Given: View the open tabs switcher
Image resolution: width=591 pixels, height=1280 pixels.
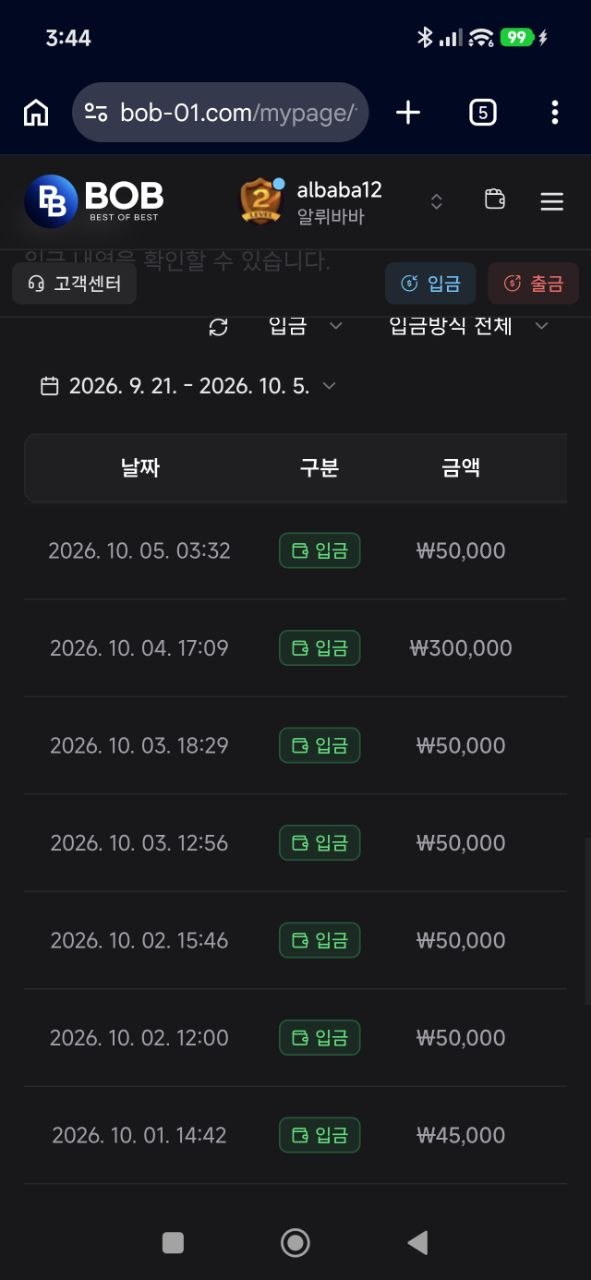Looking at the screenshot, I should 482,113.
